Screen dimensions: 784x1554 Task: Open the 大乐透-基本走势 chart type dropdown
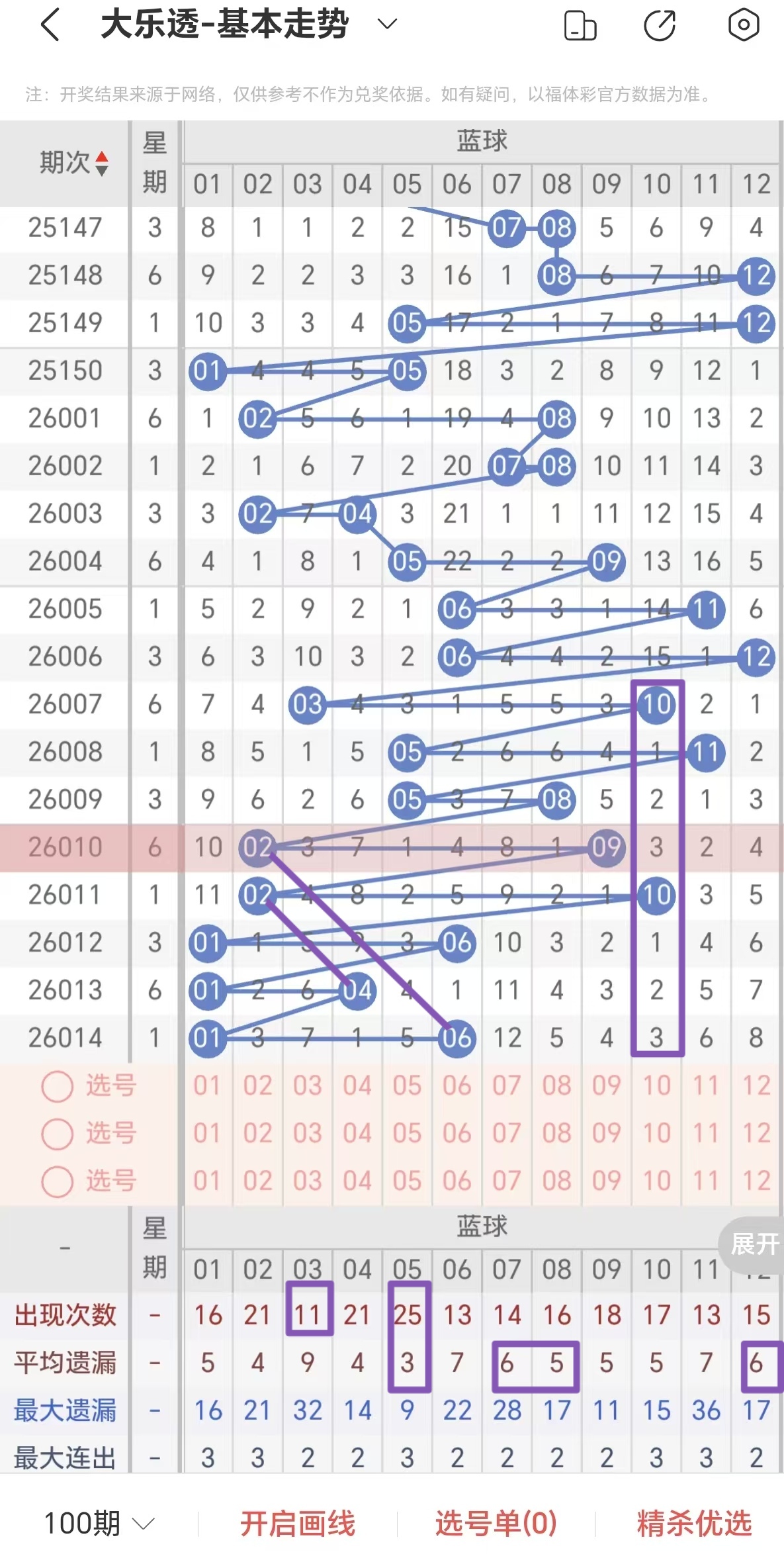pyautogui.click(x=386, y=24)
